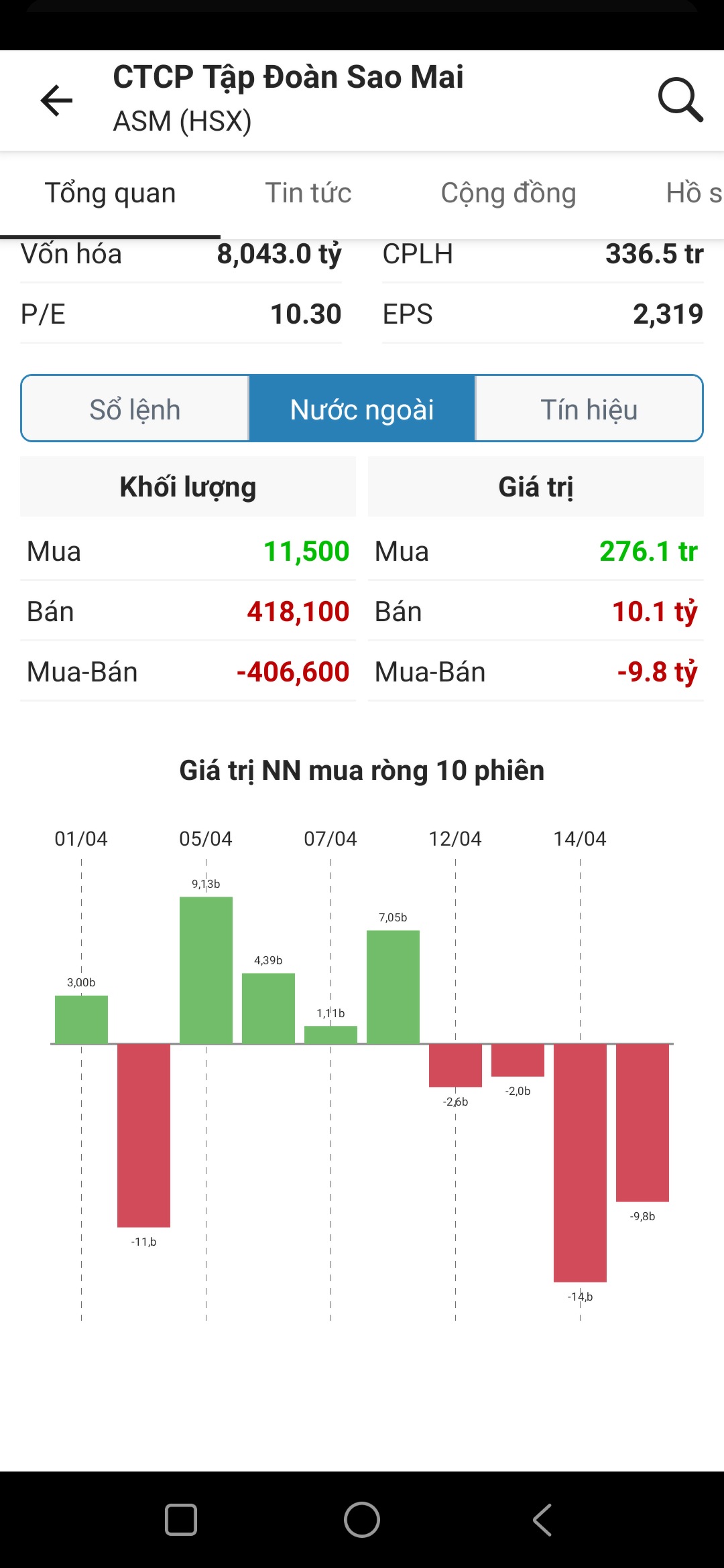Select the Tổng quan tab
This screenshot has height=1568, width=724.
coord(111,193)
